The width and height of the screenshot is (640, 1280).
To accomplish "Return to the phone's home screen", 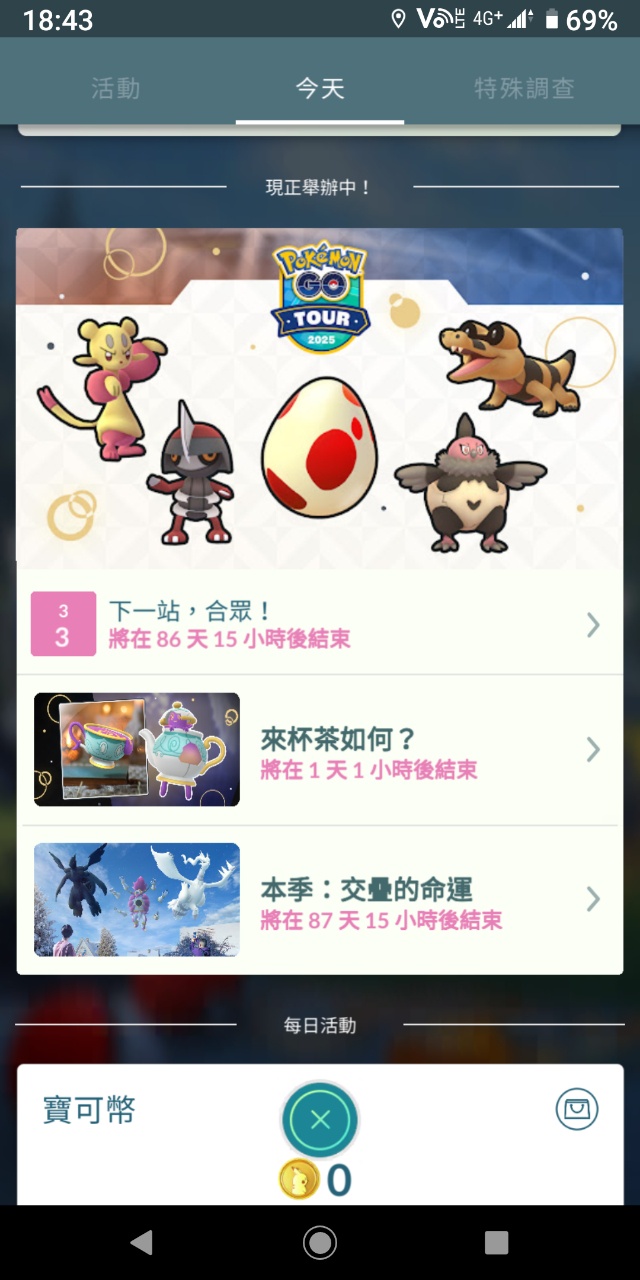I will point(320,1242).
